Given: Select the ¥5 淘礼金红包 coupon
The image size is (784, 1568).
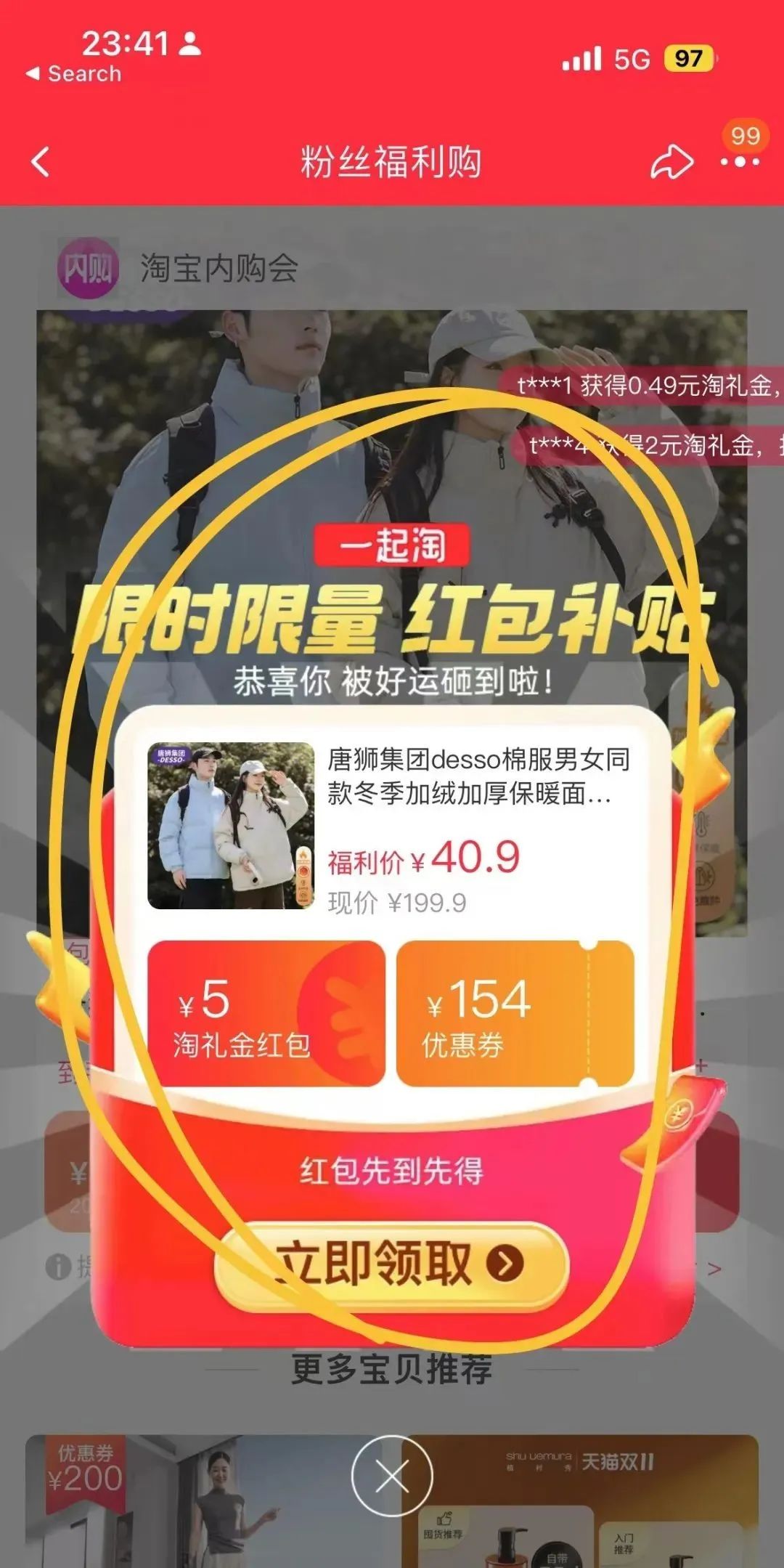Looking at the screenshot, I should point(266,1014).
